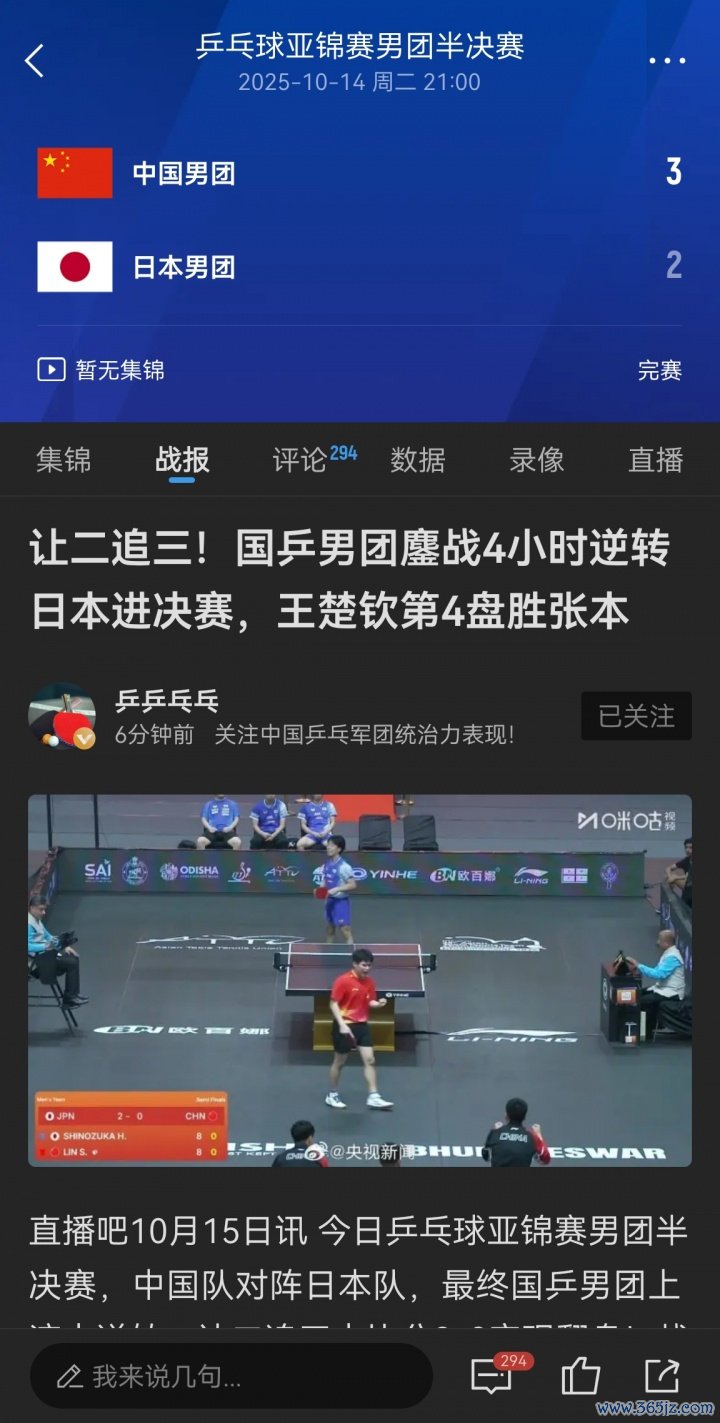Open the 录像 replay tab
This screenshot has height=1423, width=720.
pos(537,460)
